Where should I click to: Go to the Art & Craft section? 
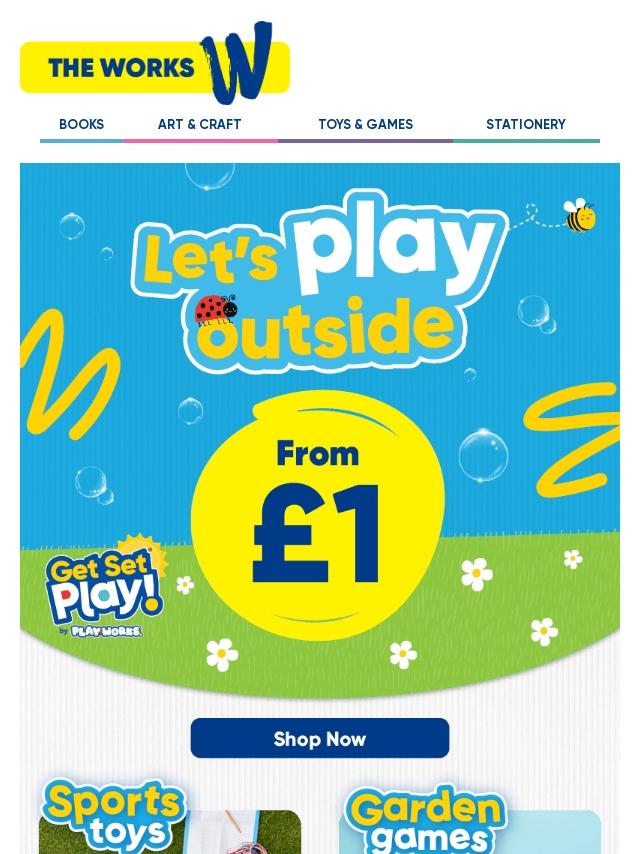199,125
